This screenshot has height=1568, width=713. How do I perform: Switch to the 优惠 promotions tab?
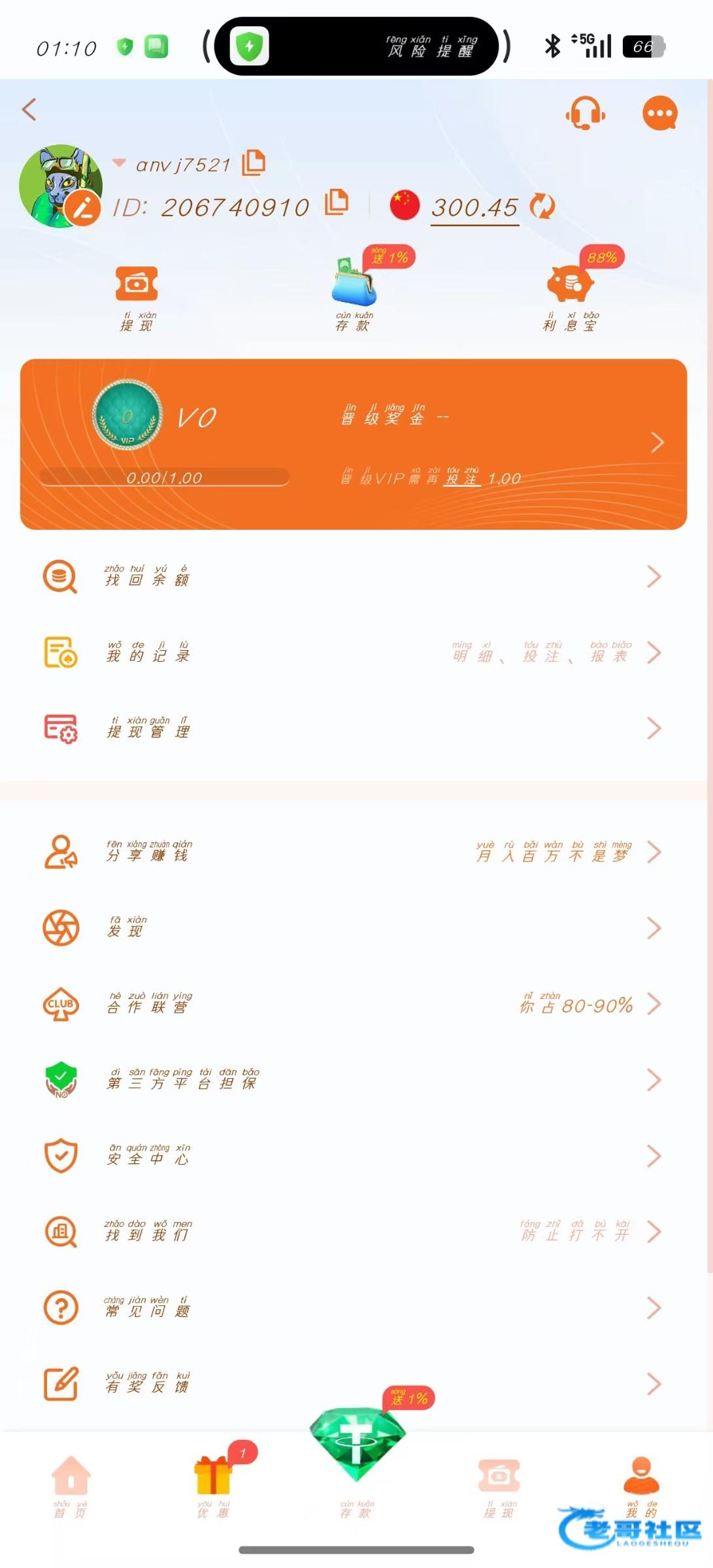pos(213,1485)
